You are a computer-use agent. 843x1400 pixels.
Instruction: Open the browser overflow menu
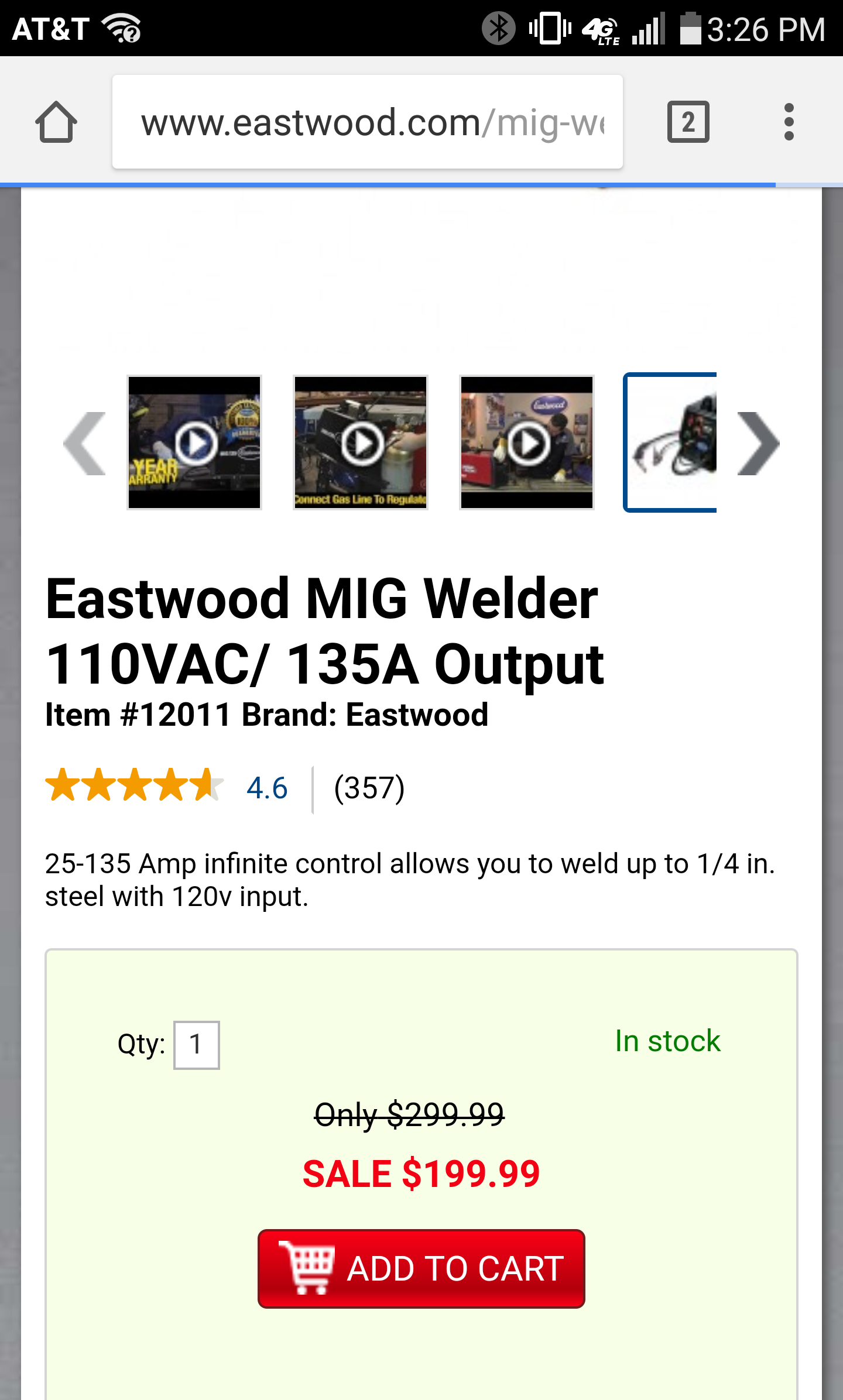pyautogui.click(x=789, y=122)
